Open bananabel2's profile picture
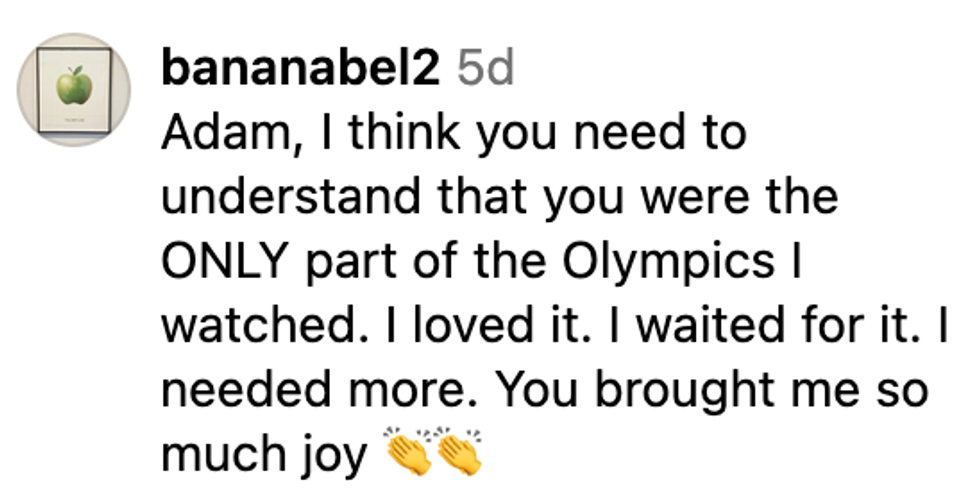Screen dimensions: 980x501 point(73,90)
